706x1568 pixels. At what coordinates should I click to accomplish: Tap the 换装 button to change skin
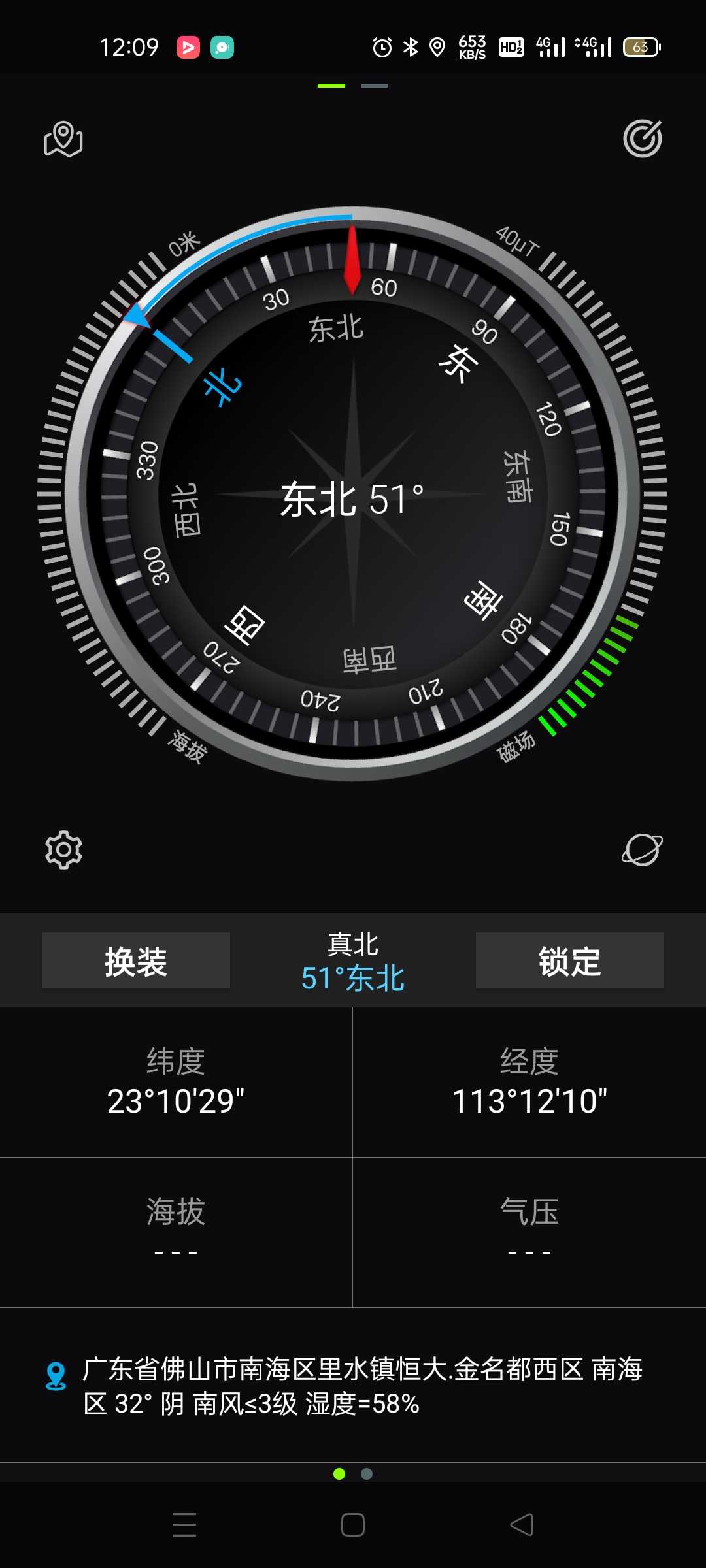point(136,961)
